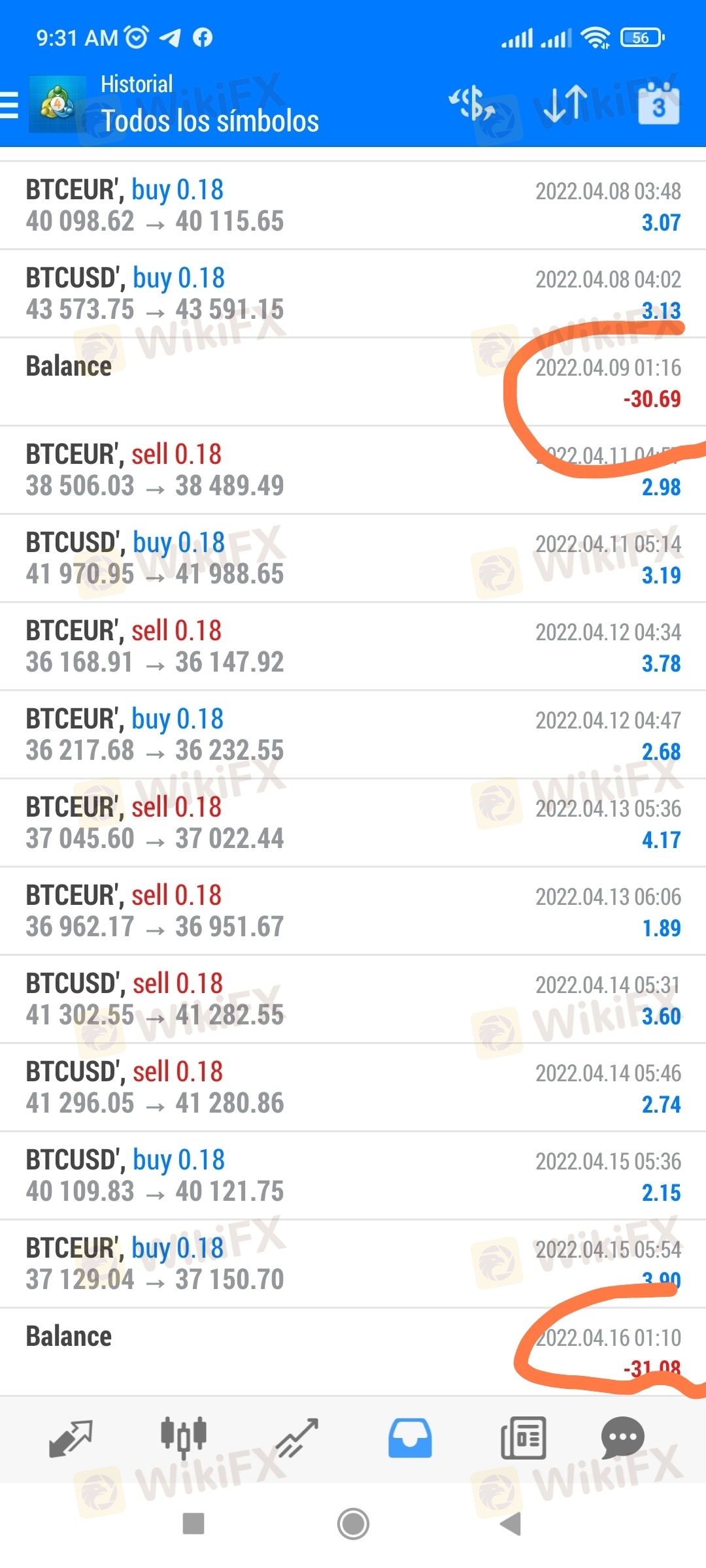The width and height of the screenshot is (706, 1568).
Task: Open BTCUSD buy trade closed at 41 988.65
Action: click(353, 558)
